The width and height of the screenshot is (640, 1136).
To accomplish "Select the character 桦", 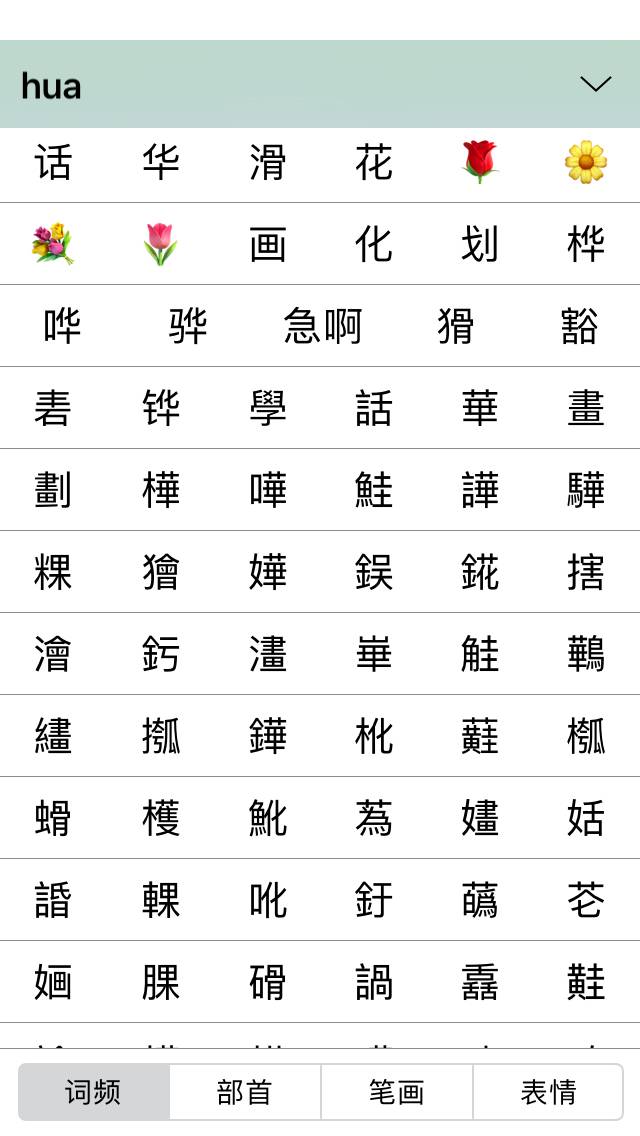I will pos(586,244).
